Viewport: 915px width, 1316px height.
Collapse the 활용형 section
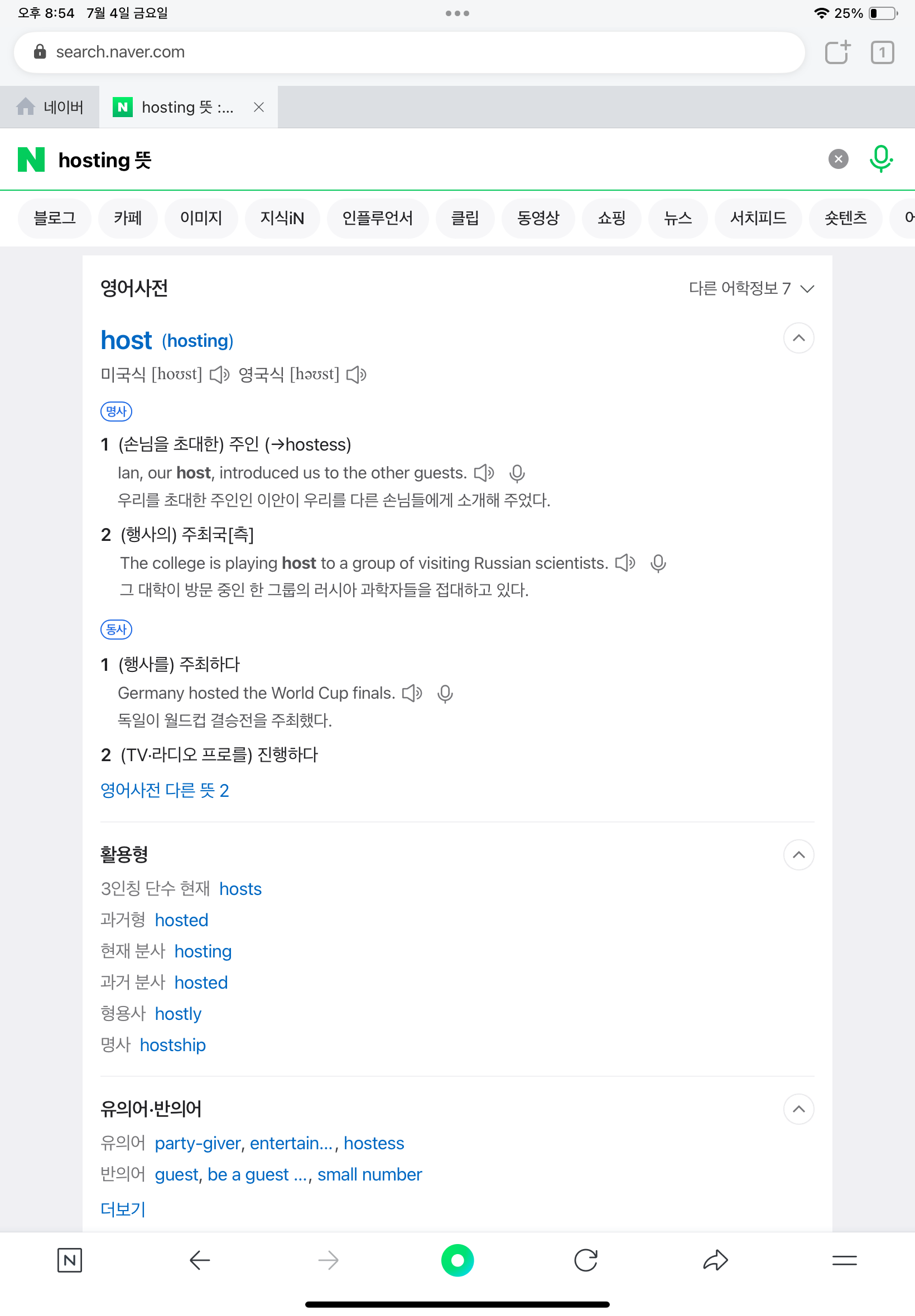pos(798,854)
